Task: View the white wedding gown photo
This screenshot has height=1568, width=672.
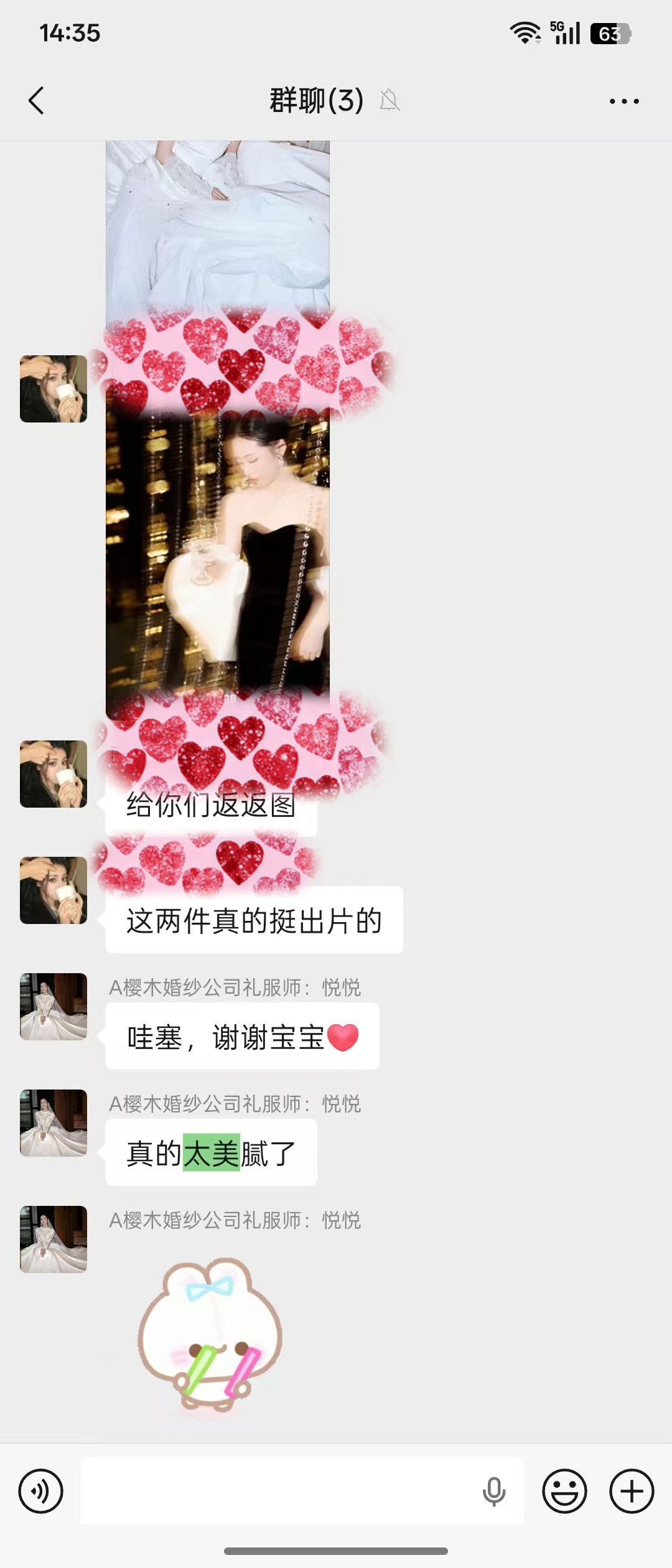Action: 218,224
